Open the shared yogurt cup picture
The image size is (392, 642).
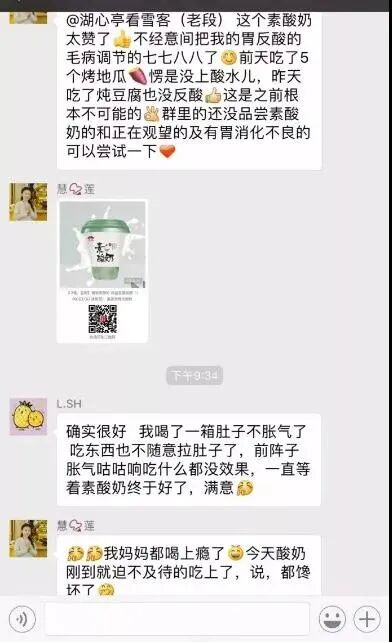(102, 271)
